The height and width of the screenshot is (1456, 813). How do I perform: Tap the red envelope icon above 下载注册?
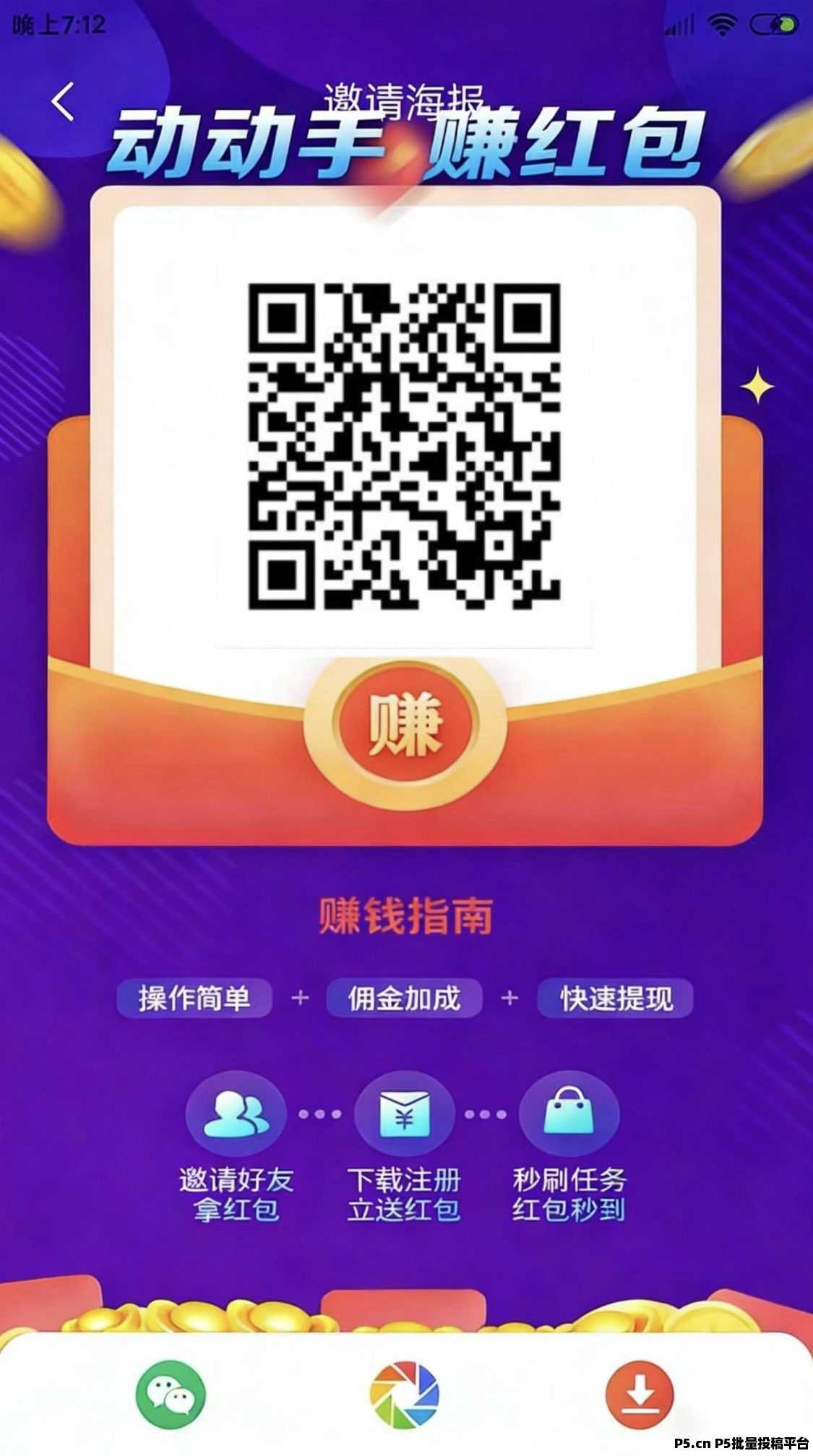tap(406, 1113)
